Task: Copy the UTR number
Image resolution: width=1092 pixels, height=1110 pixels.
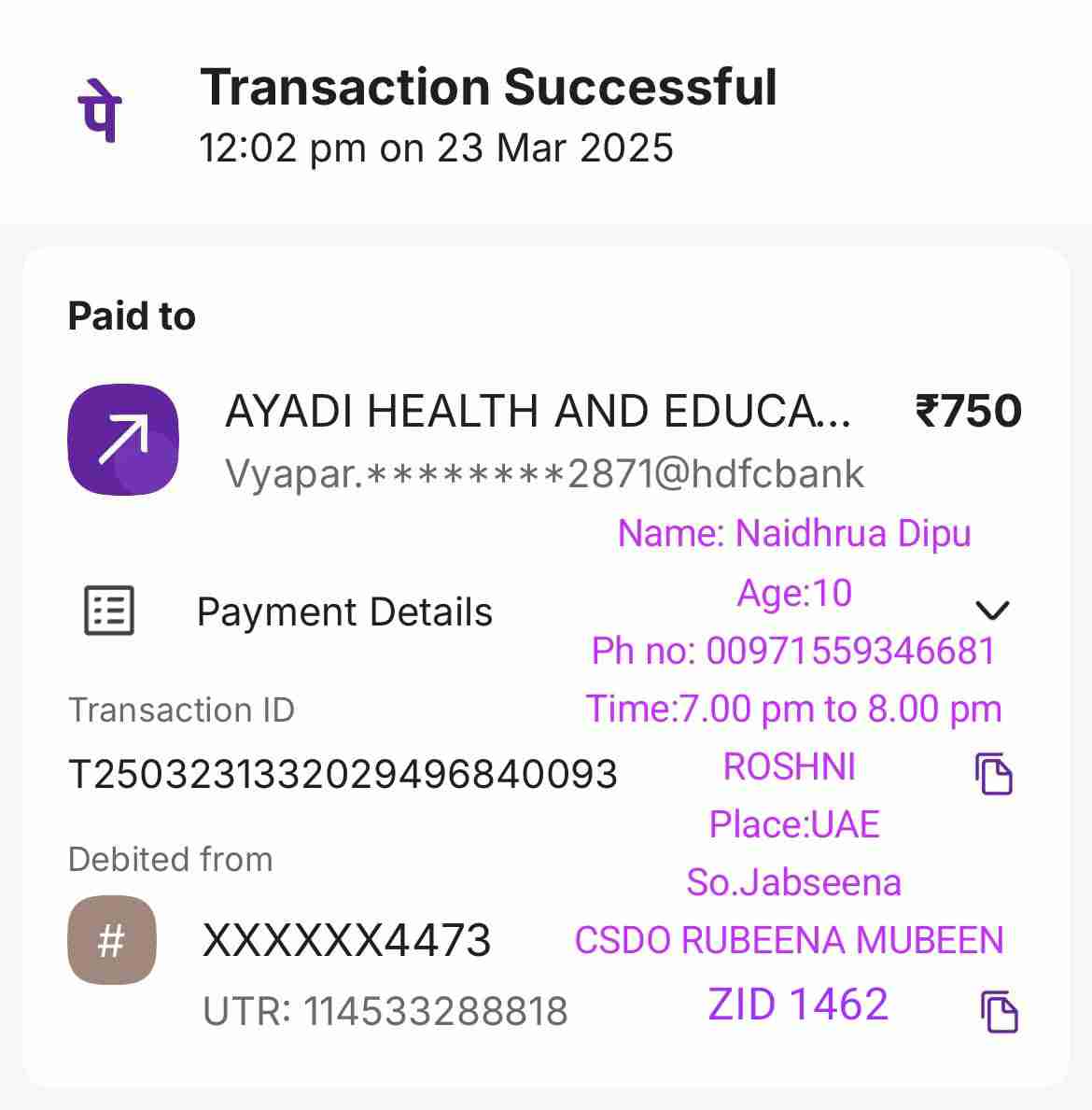Action: click(x=998, y=1011)
